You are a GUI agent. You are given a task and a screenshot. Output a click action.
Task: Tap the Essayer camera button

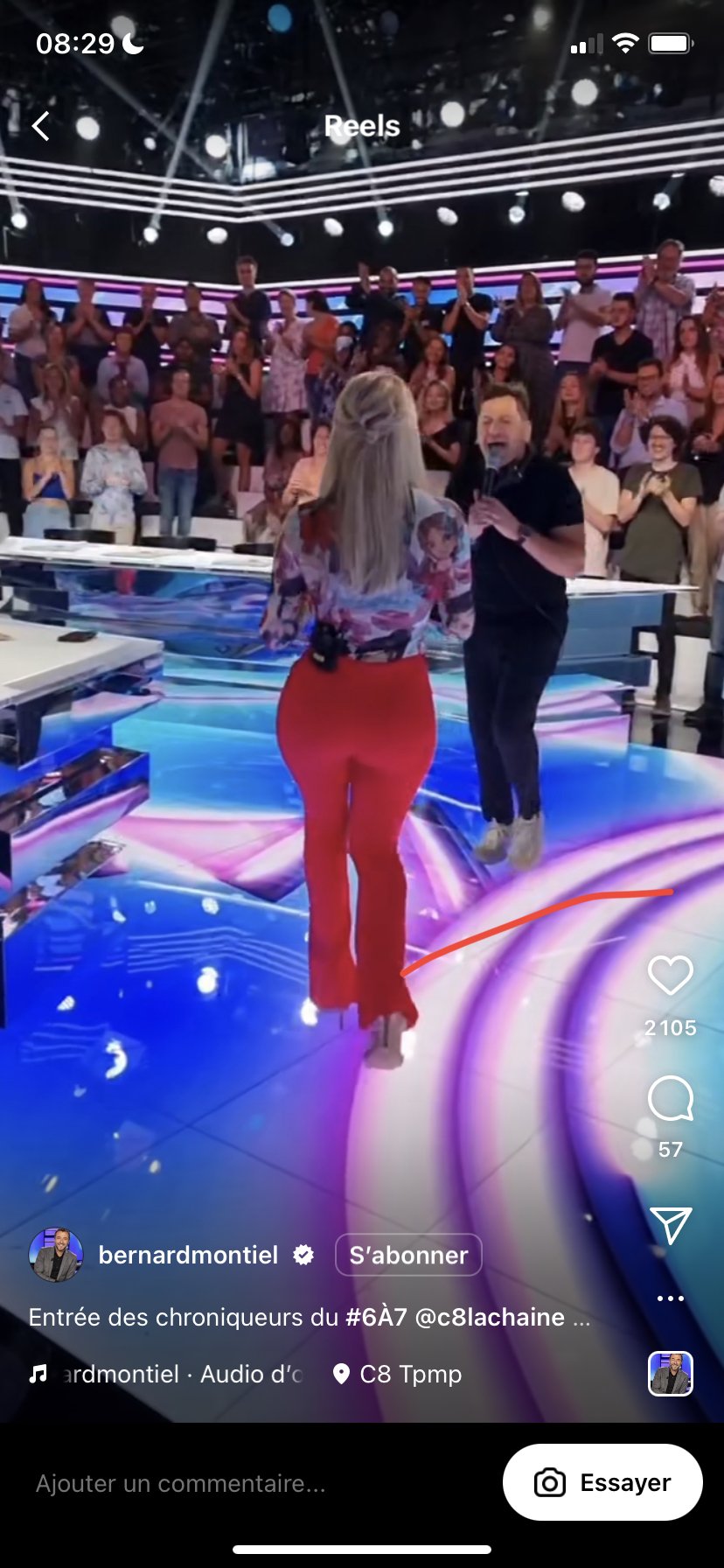coord(602,1482)
